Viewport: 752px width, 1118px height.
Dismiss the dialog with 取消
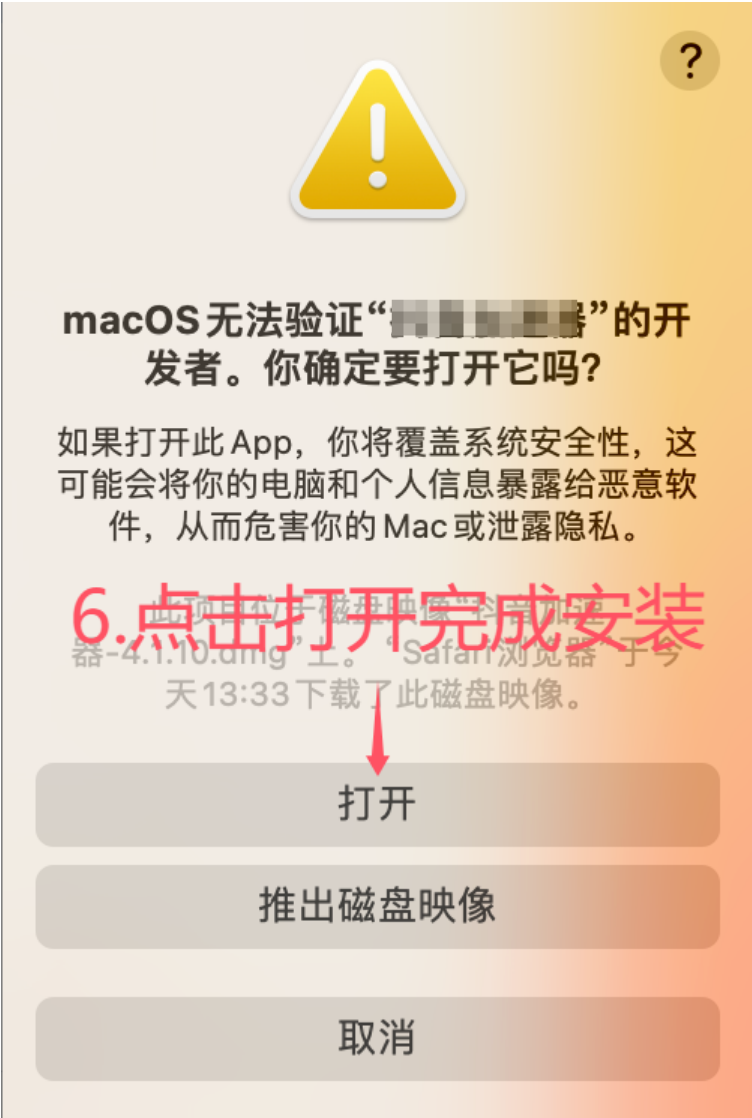tap(377, 1038)
